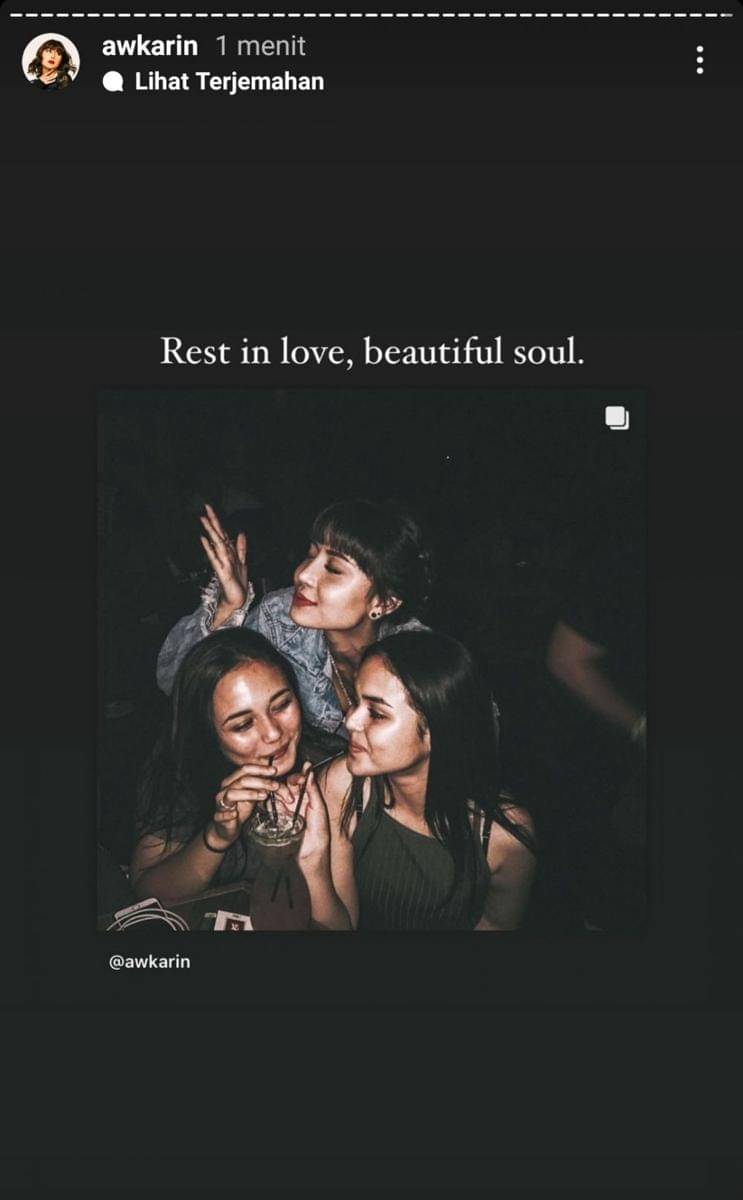The height and width of the screenshot is (1200, 743).
Task: Tap the awkarin username in the header
Action: [150, 46]
